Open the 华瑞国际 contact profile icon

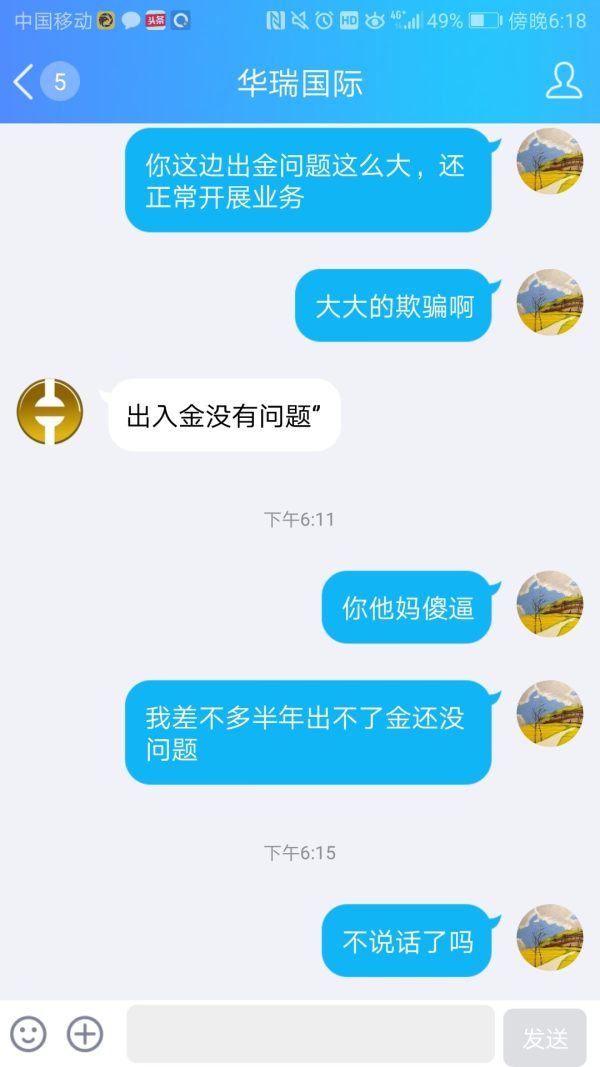click(x=563, y=82)
